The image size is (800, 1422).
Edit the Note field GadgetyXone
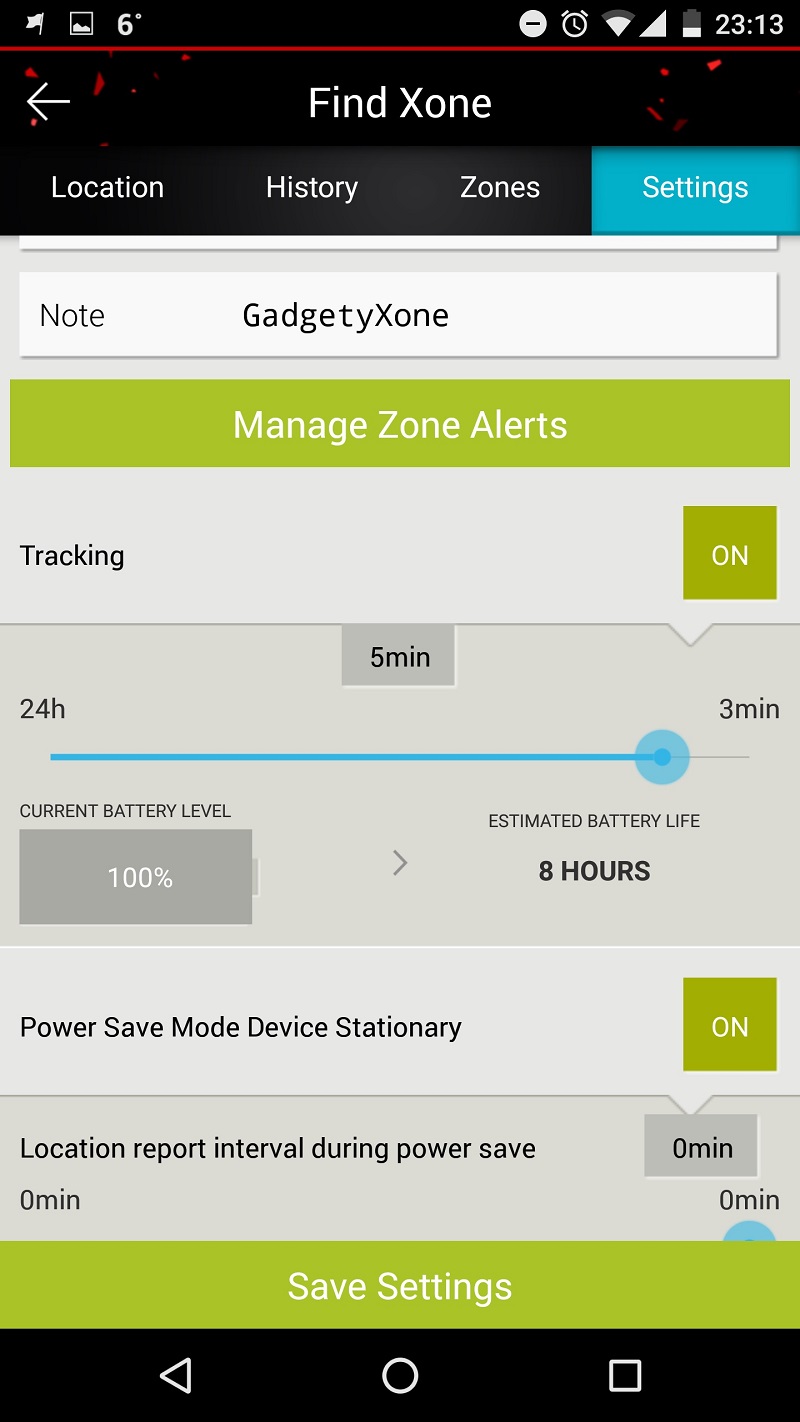pos(398,315)
